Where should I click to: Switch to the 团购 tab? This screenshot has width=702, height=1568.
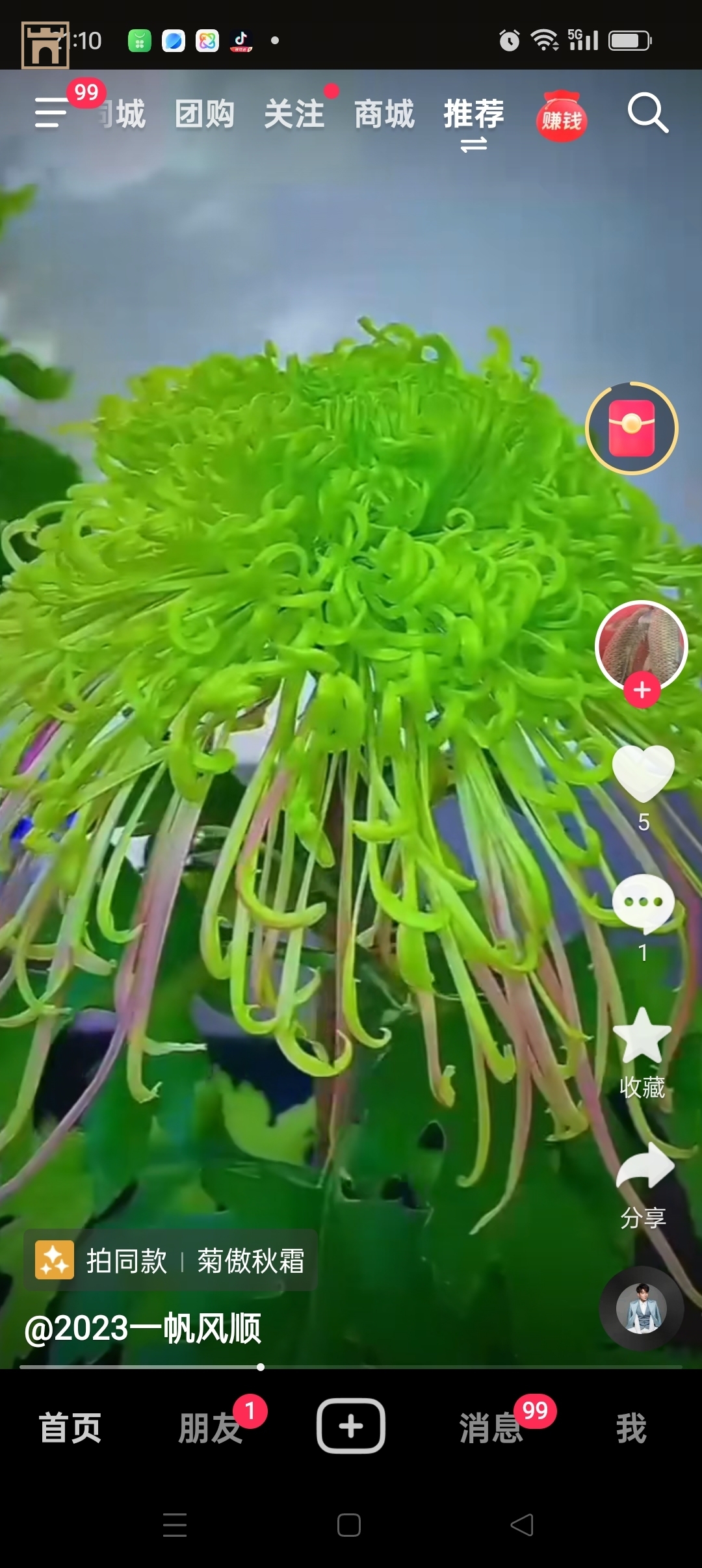pyautogui.click(x=205, y=114)
